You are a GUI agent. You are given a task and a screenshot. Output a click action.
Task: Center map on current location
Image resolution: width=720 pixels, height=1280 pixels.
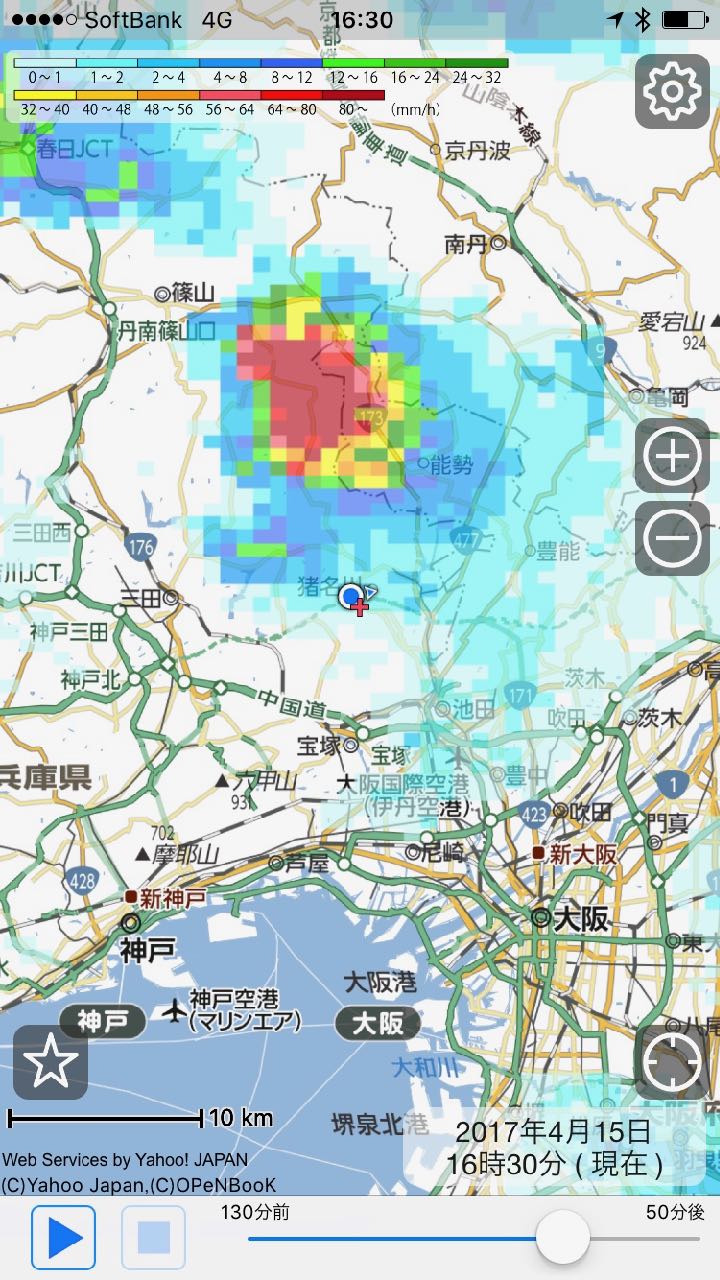pos(672,1063)
